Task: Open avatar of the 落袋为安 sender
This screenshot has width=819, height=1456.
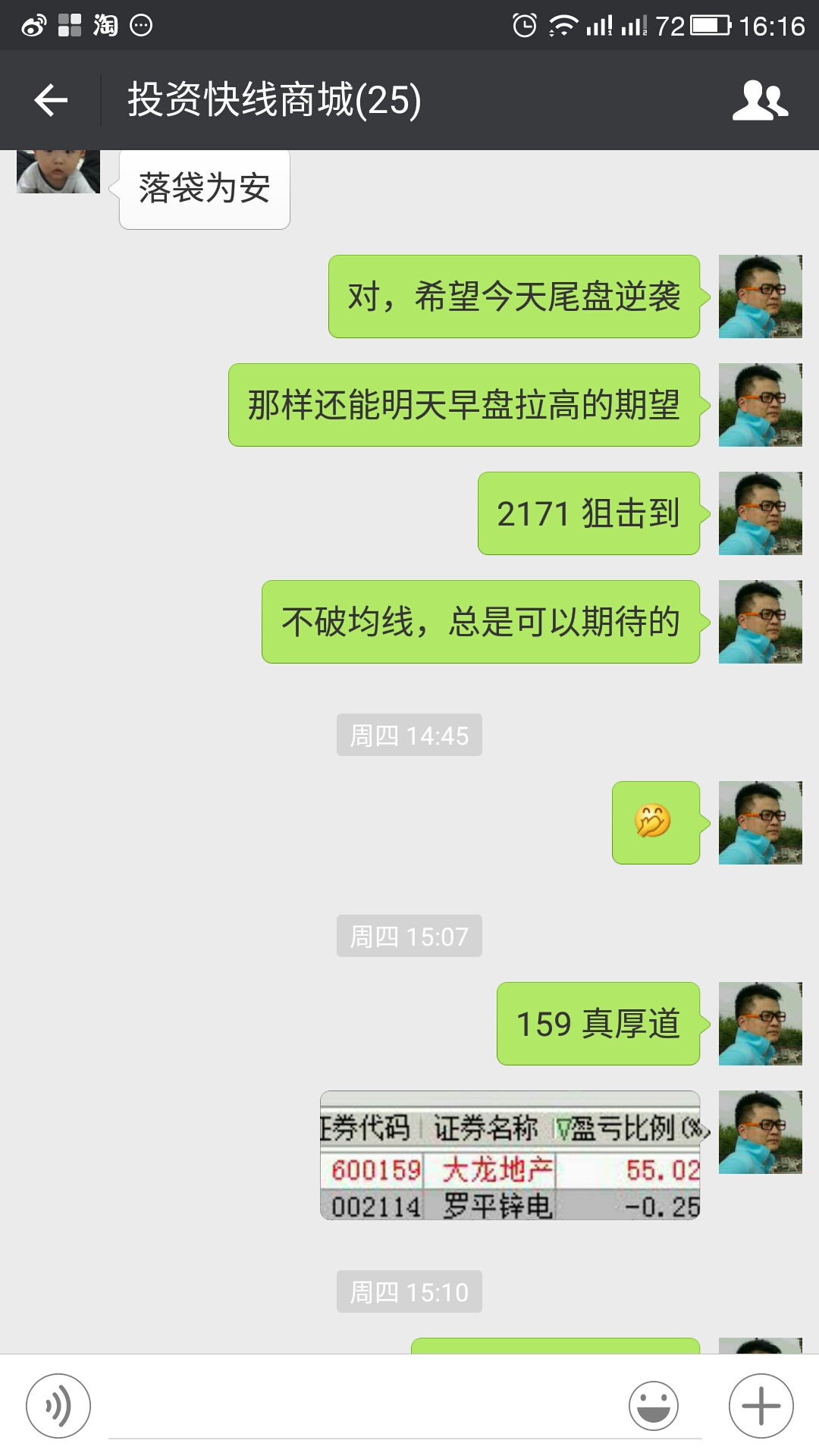Action: [x=58, y=172]
